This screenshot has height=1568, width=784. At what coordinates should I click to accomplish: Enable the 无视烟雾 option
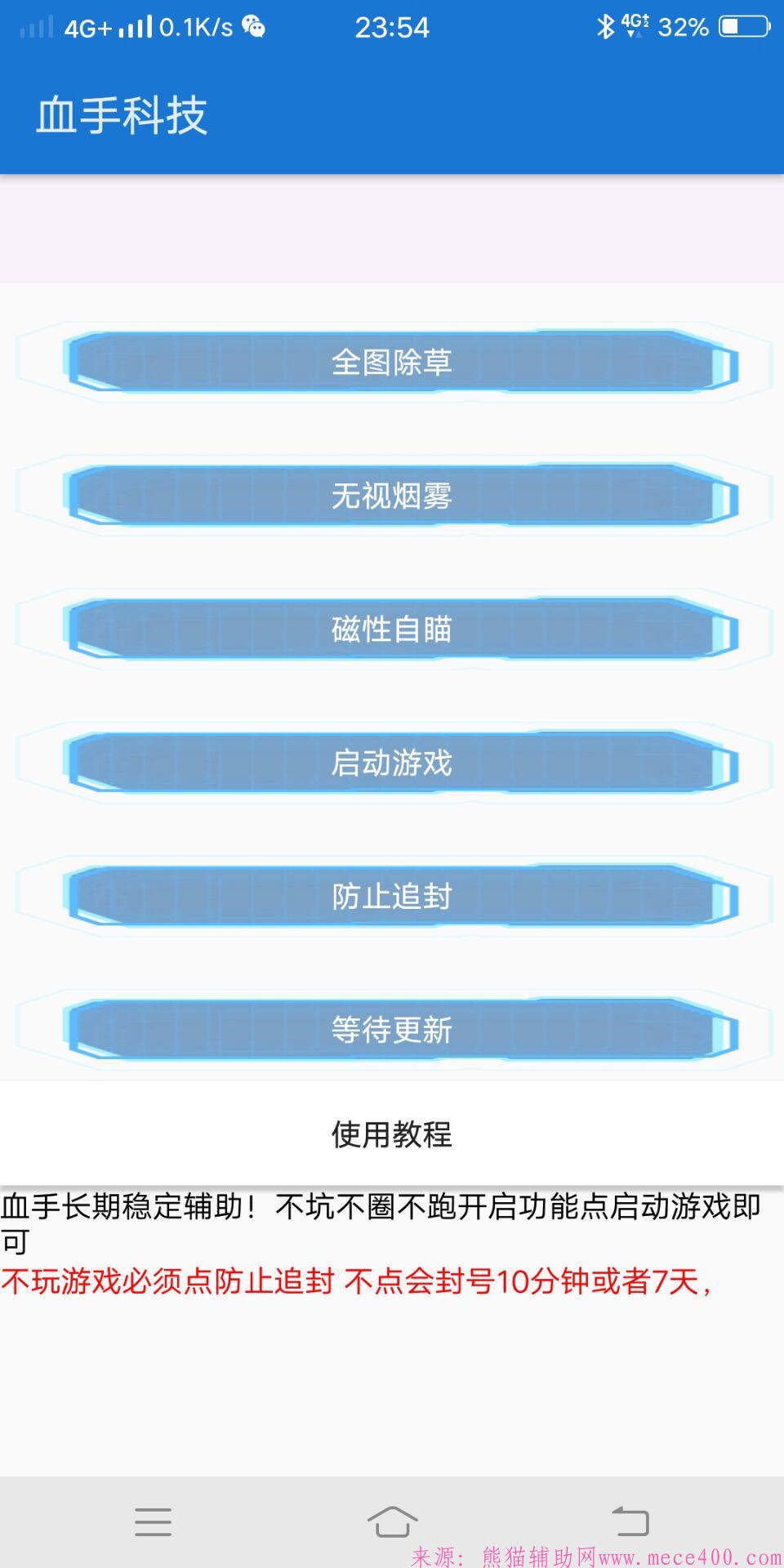pyautogui.click(x=392, y=496)
